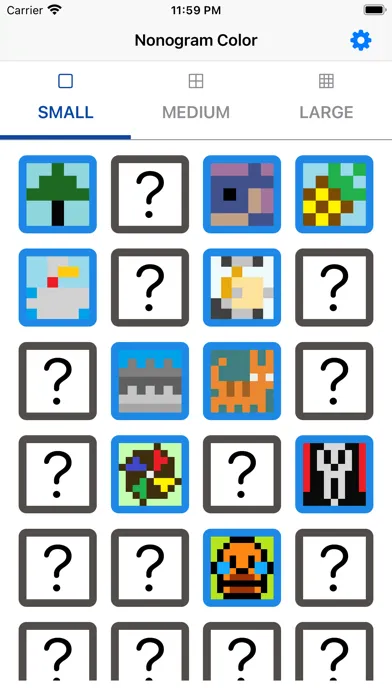Screen dimensions: 392x696
Task: Open the crying laughing face puzzle
Action: click(x=242, y=568)
